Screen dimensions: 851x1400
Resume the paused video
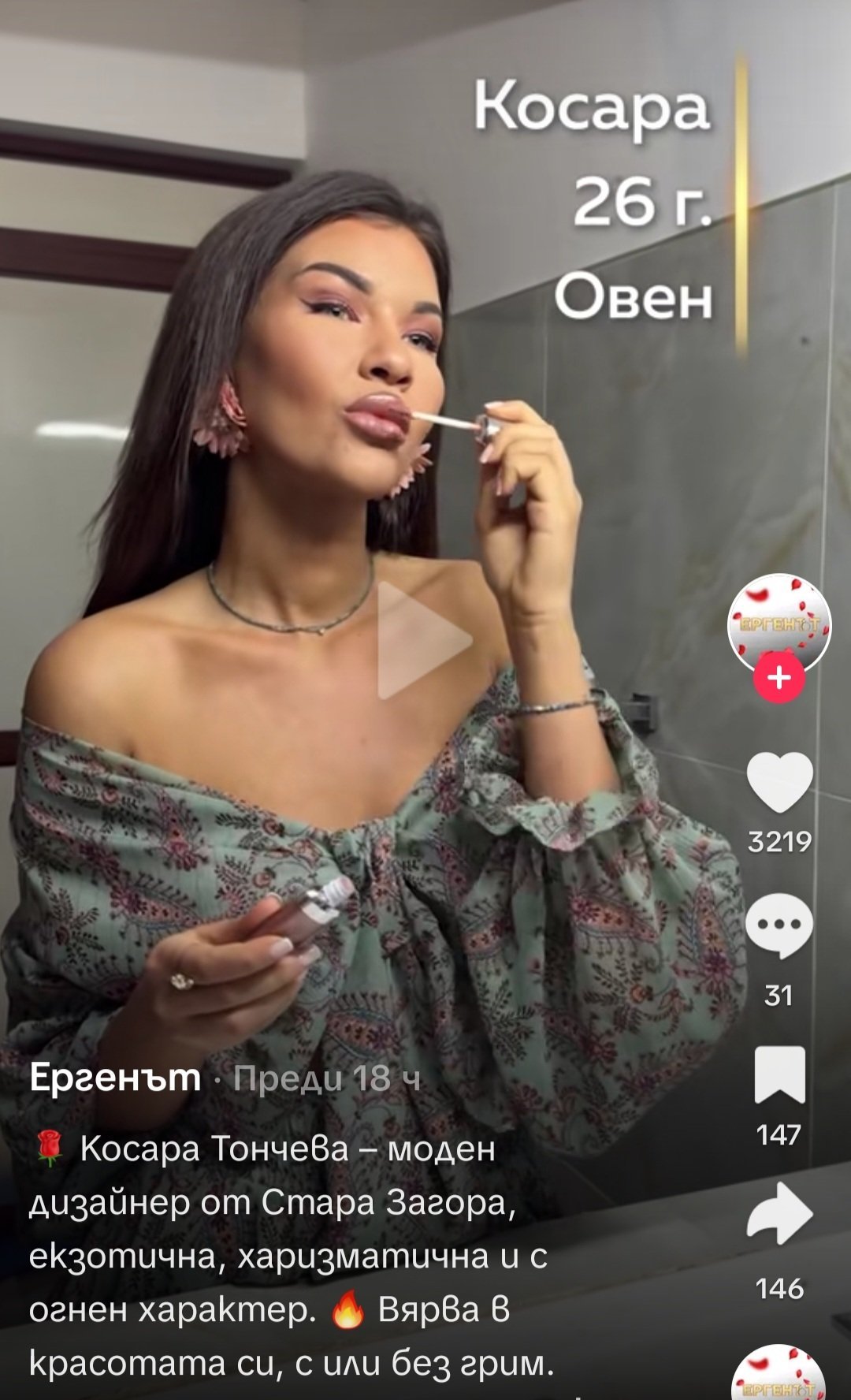click(424, 640)
